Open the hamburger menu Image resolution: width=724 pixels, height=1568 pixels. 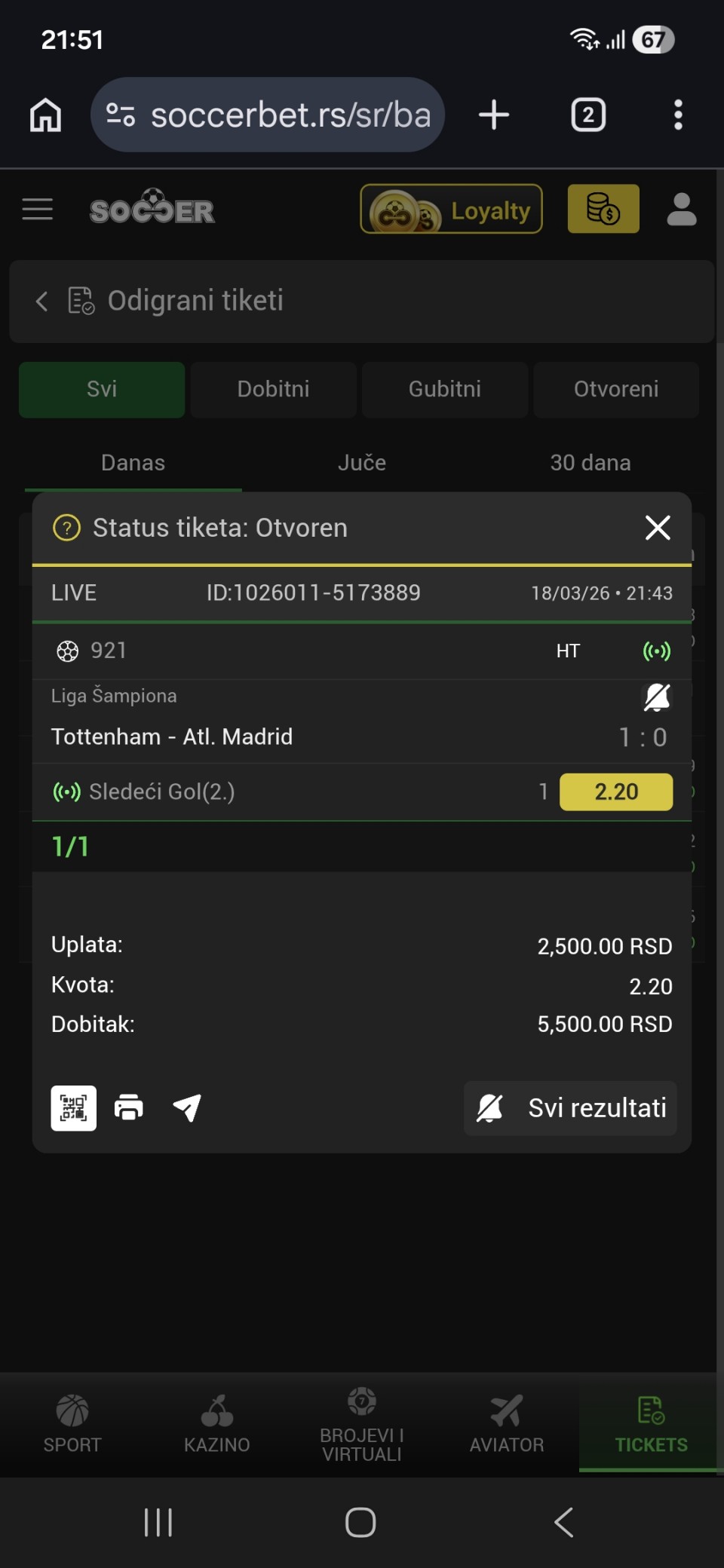coord(38,210)
